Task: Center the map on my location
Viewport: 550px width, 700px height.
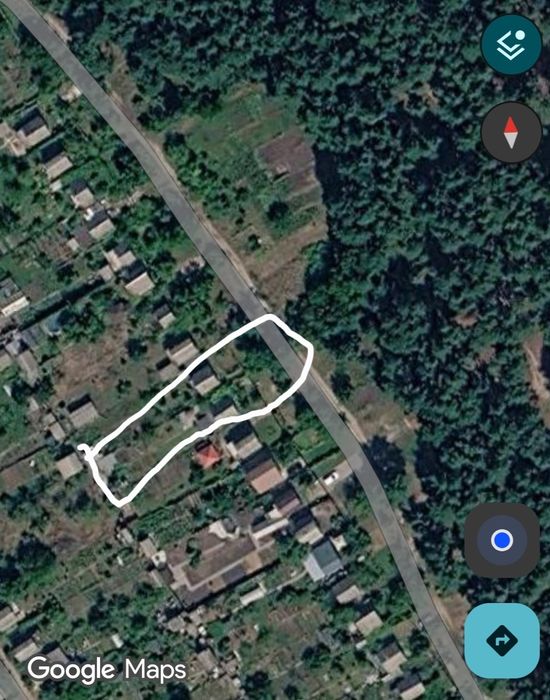Action: pos(502,540)
